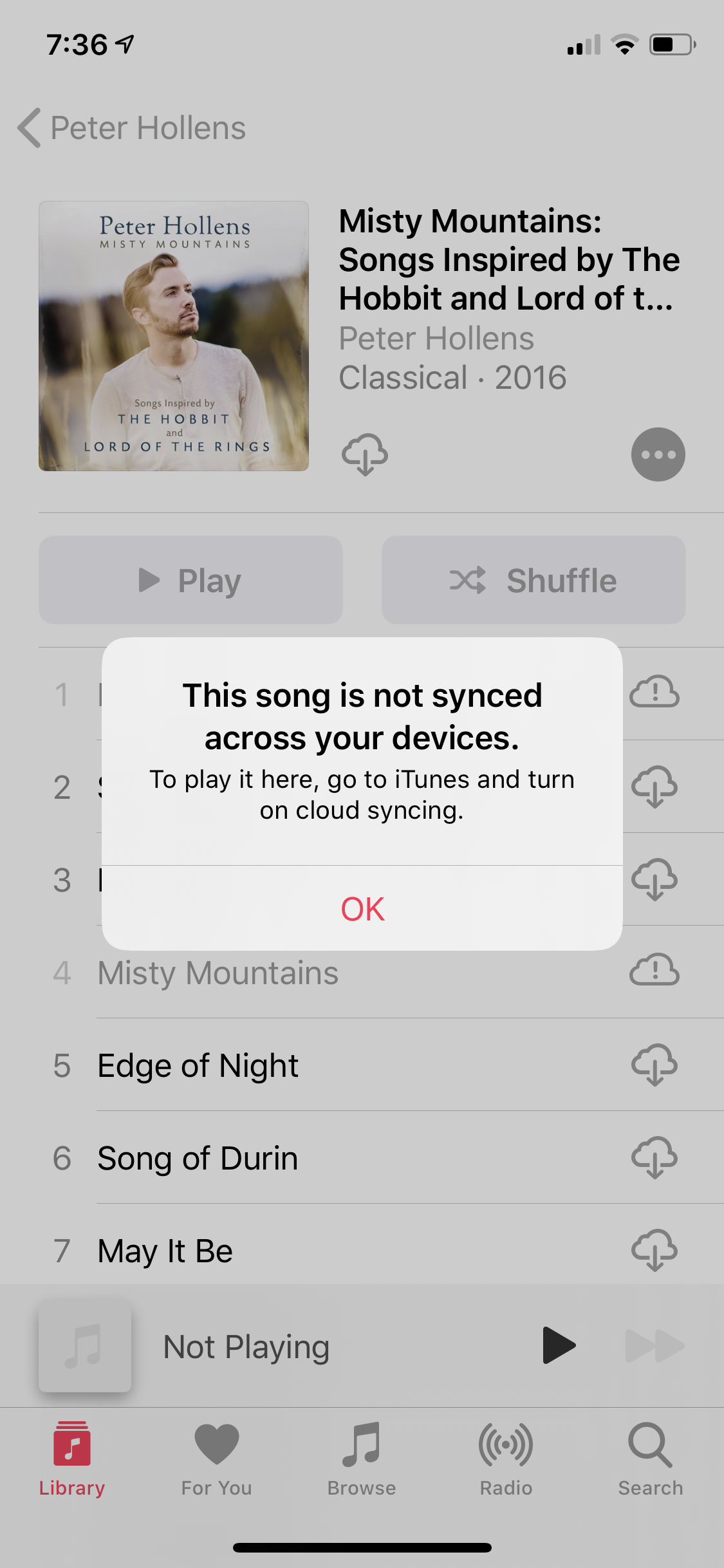Open the album's more options menu

click(x=657, y=454)
